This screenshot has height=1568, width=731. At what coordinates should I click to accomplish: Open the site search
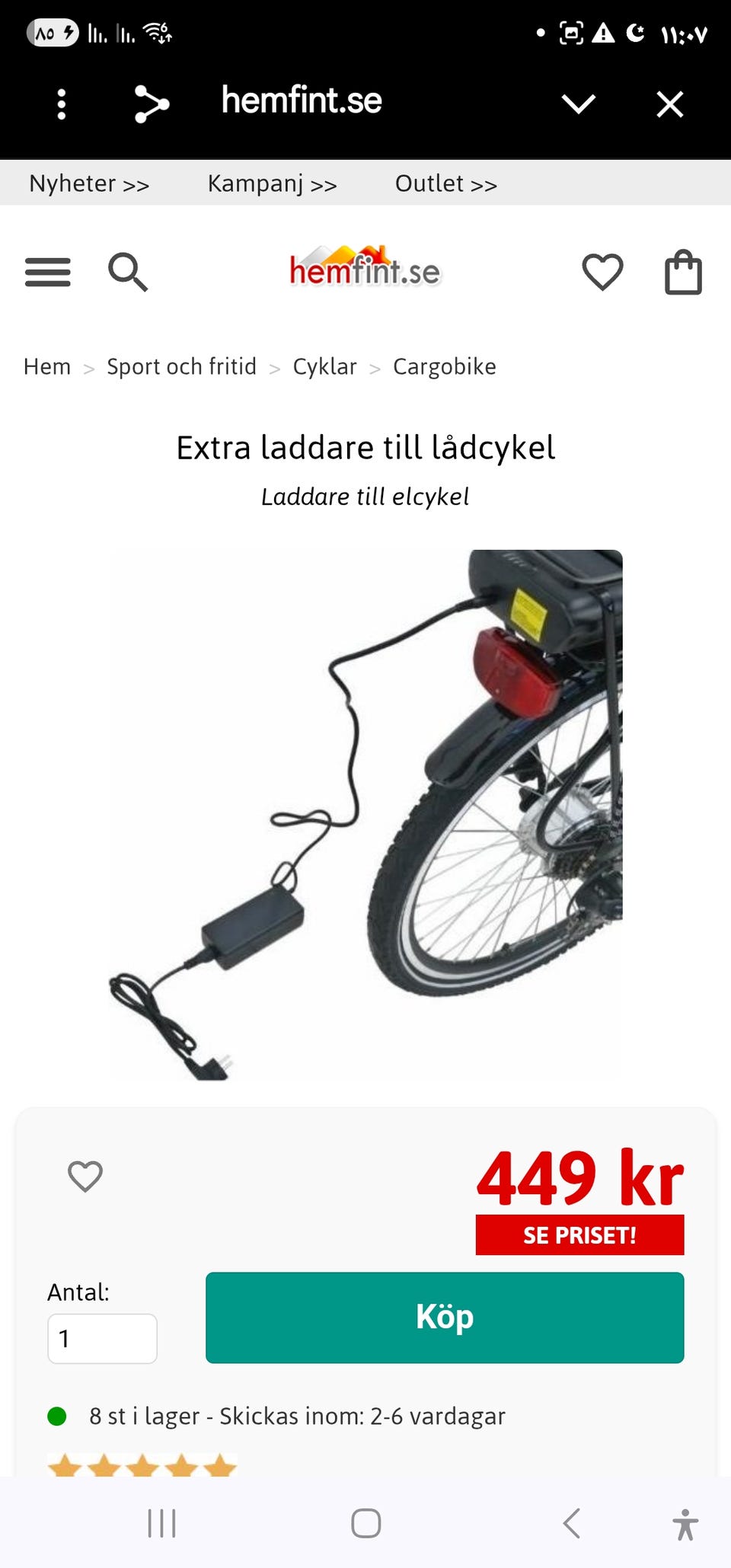pos(127,272)
